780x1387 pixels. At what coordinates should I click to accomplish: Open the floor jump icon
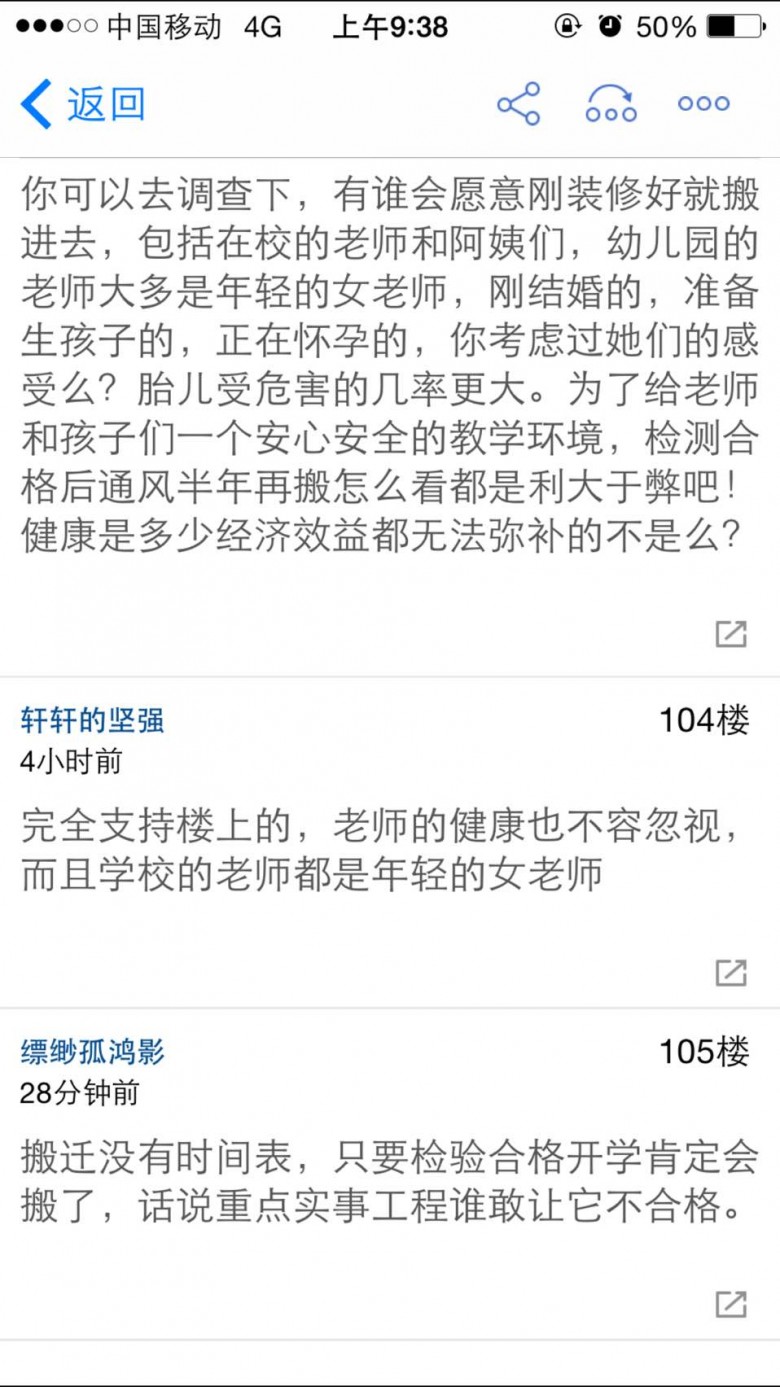[x=611, y=104]
